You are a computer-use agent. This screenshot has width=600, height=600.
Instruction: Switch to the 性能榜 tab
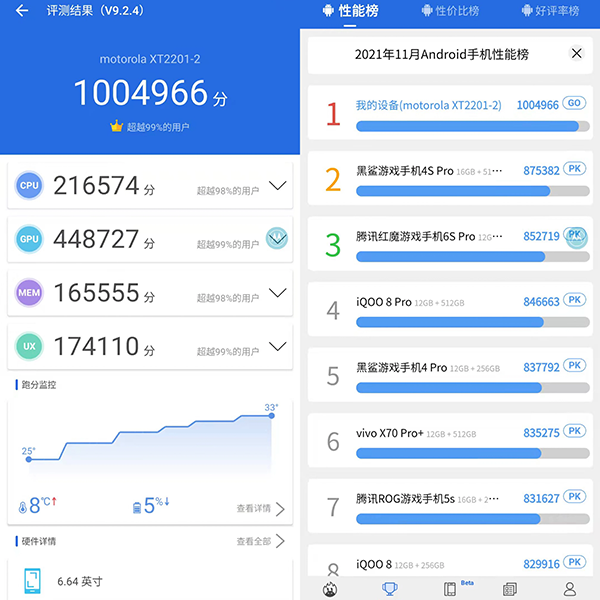pyautogui.click(x=350, y=11)
